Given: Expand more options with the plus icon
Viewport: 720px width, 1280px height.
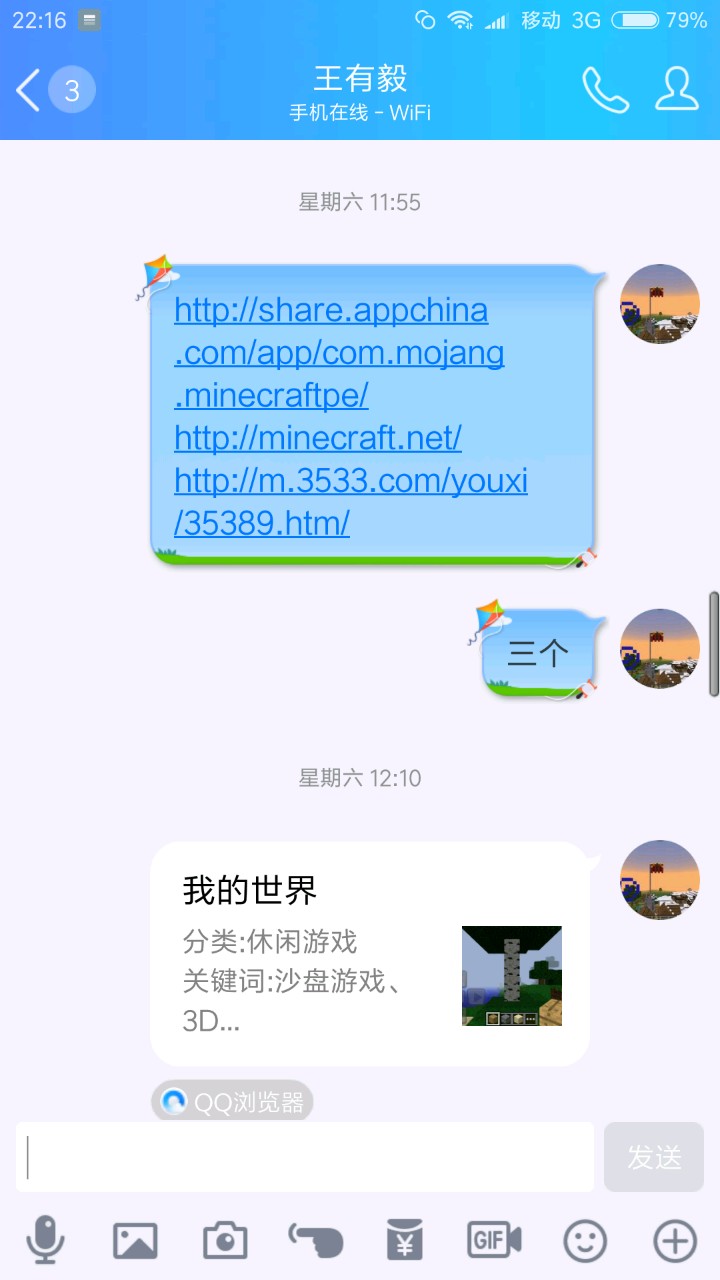Looking at the screenshot, I should [675, 1241].
